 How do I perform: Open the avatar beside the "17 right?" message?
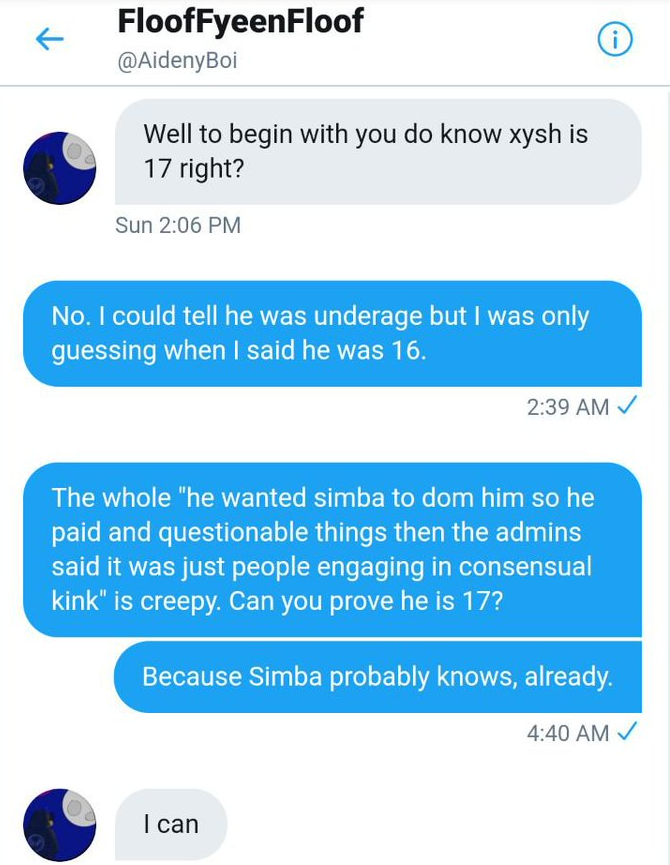(x=60, y=168)
